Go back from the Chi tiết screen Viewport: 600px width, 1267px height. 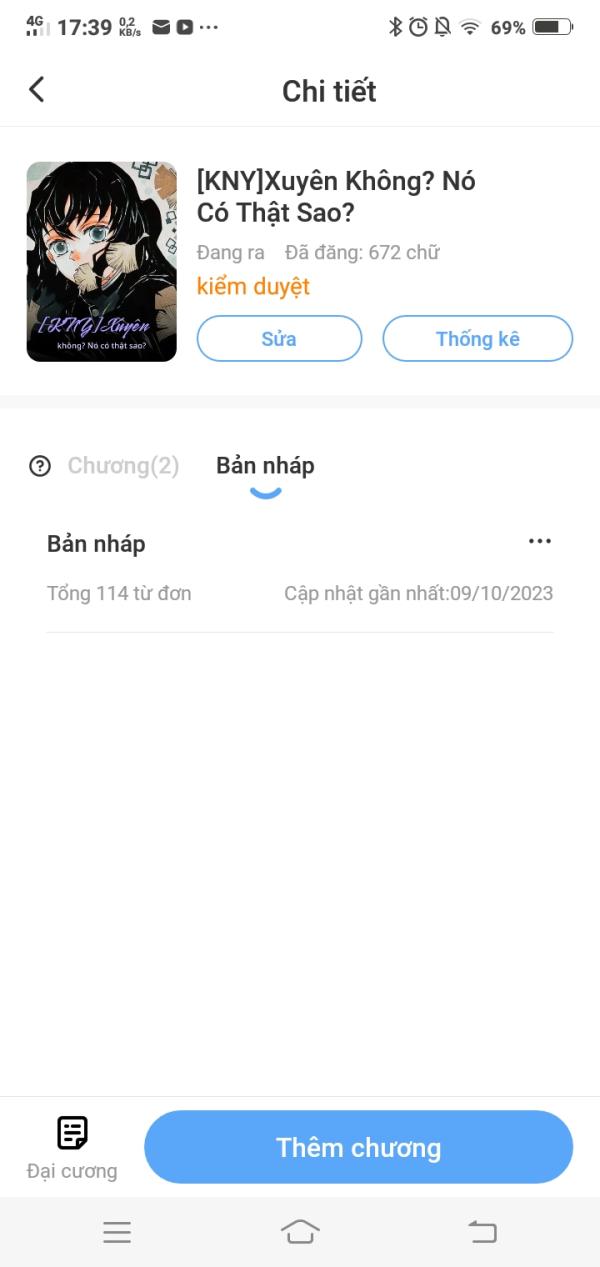coord(37,90)
